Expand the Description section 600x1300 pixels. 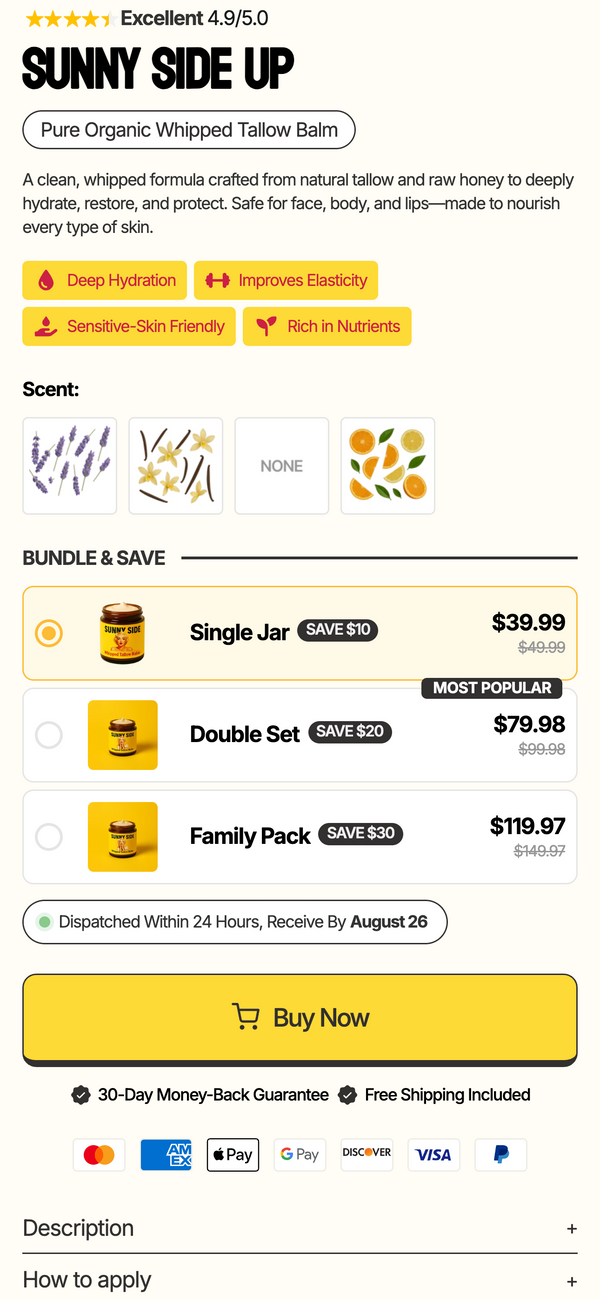point(300,1228)
